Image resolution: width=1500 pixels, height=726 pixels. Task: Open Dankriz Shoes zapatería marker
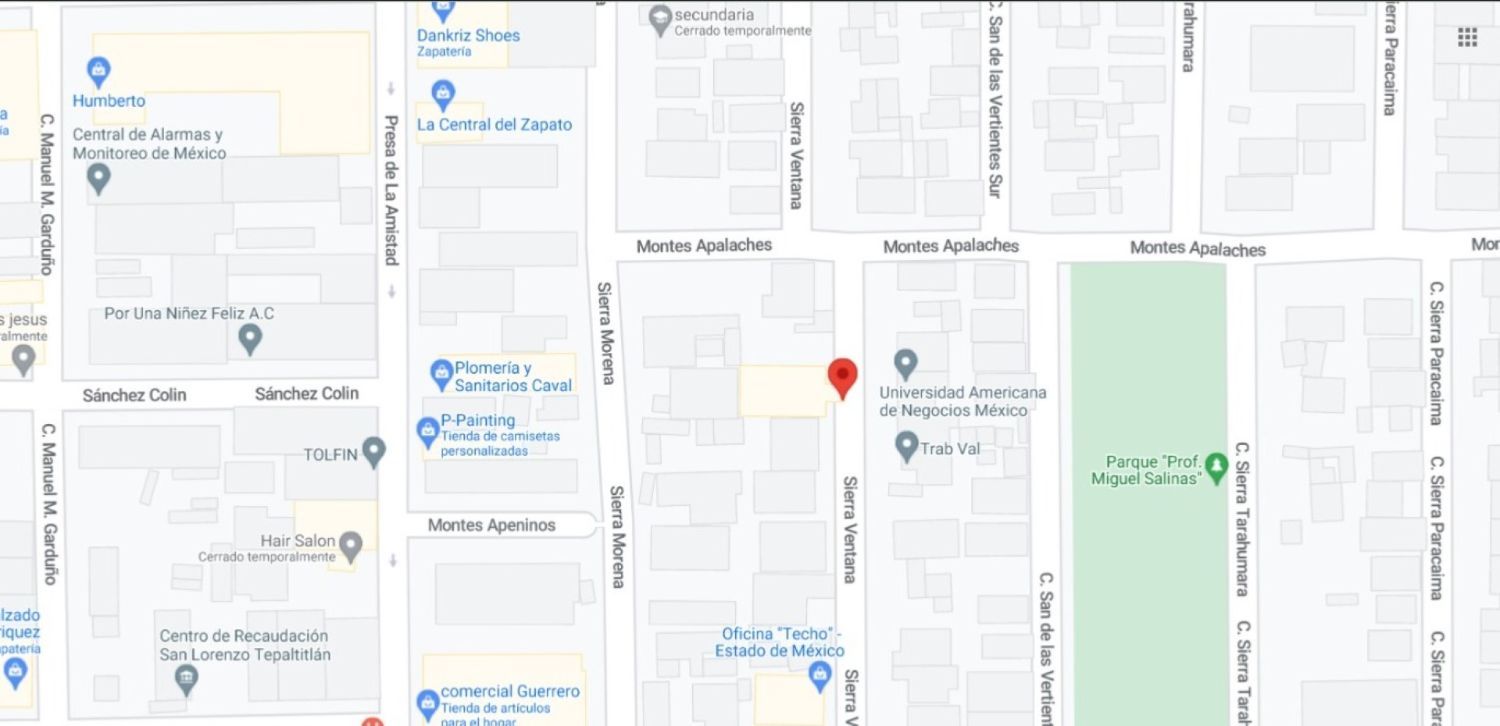[443, 11]
